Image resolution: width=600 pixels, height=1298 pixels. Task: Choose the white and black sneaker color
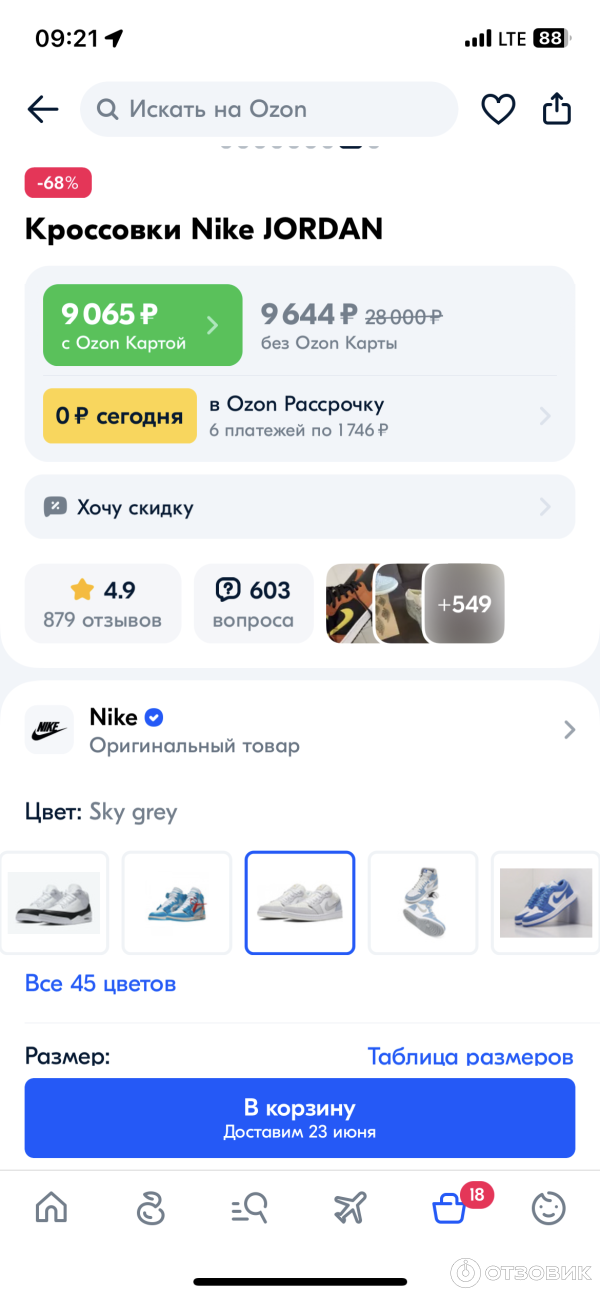(54, 902)
